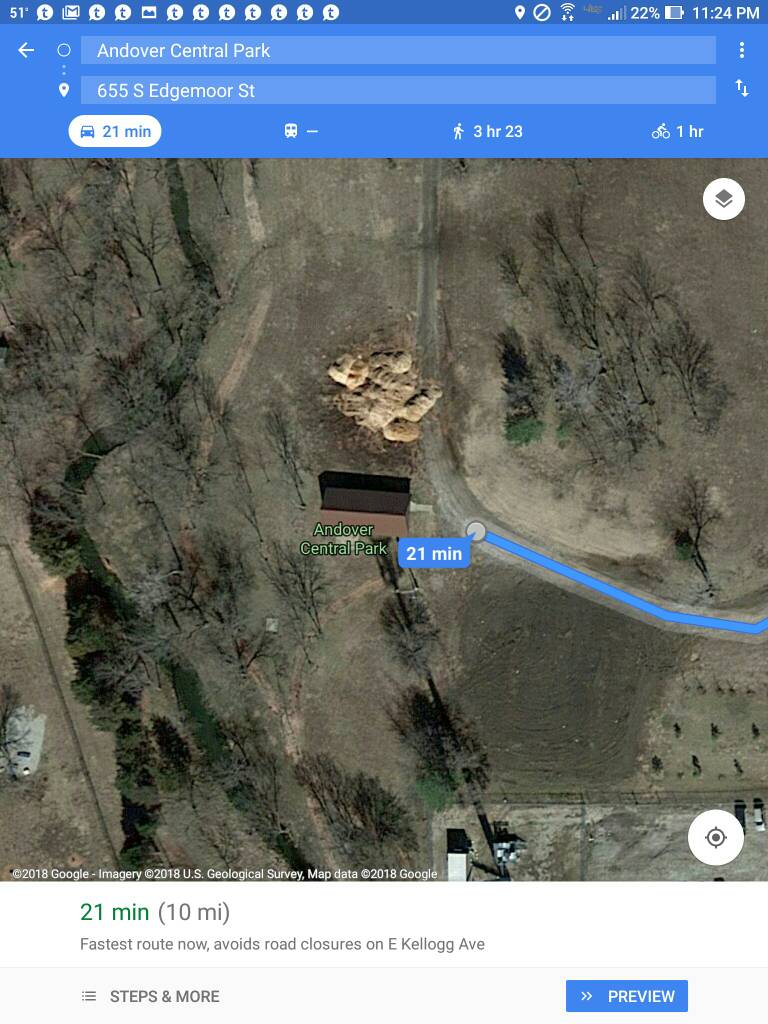Tap the 21 min route label on map
Image resolution: width=768 pixels, height=1024 pixels.
434,553
